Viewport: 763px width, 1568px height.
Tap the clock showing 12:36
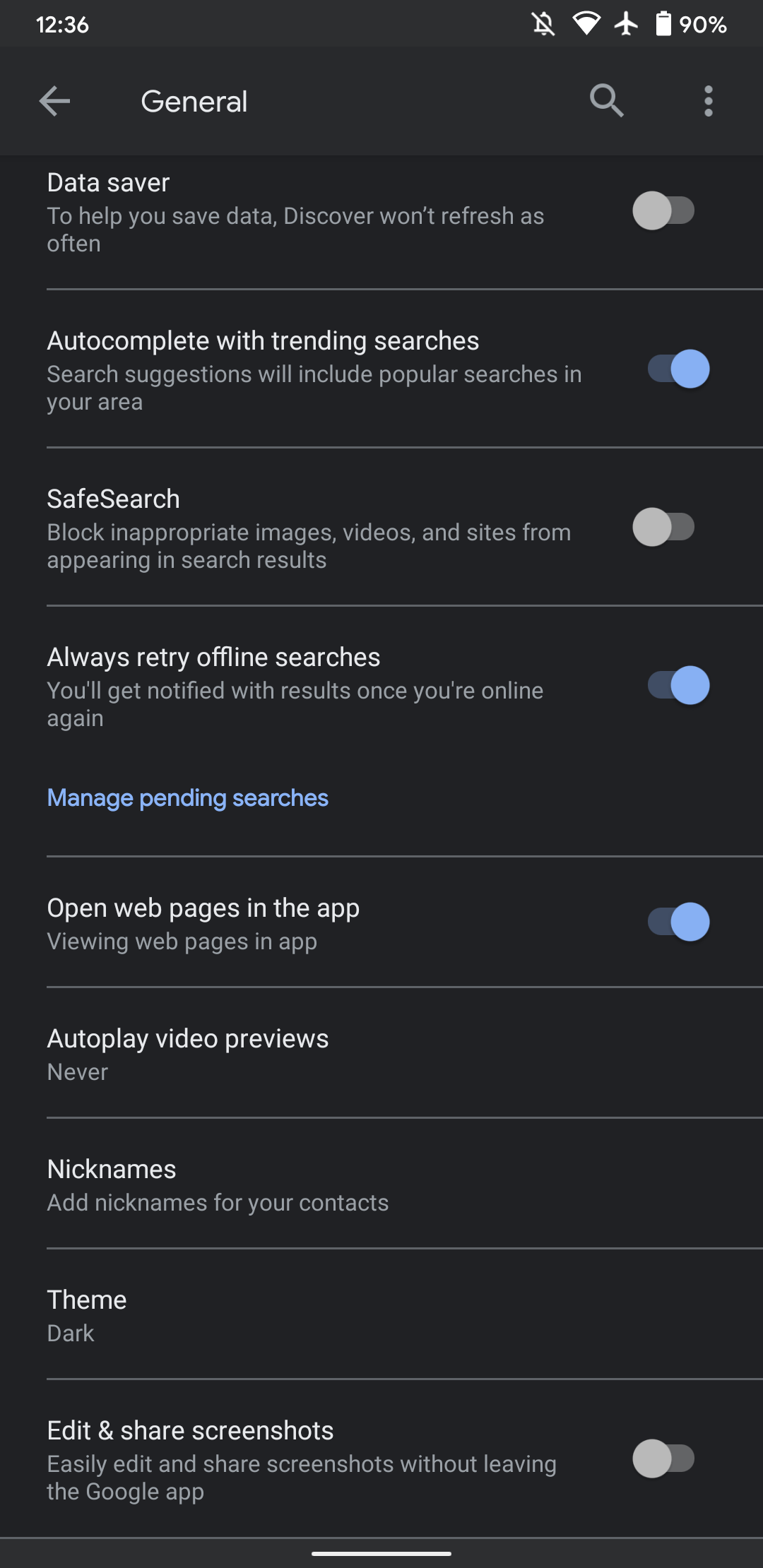(x=63, y=23)
